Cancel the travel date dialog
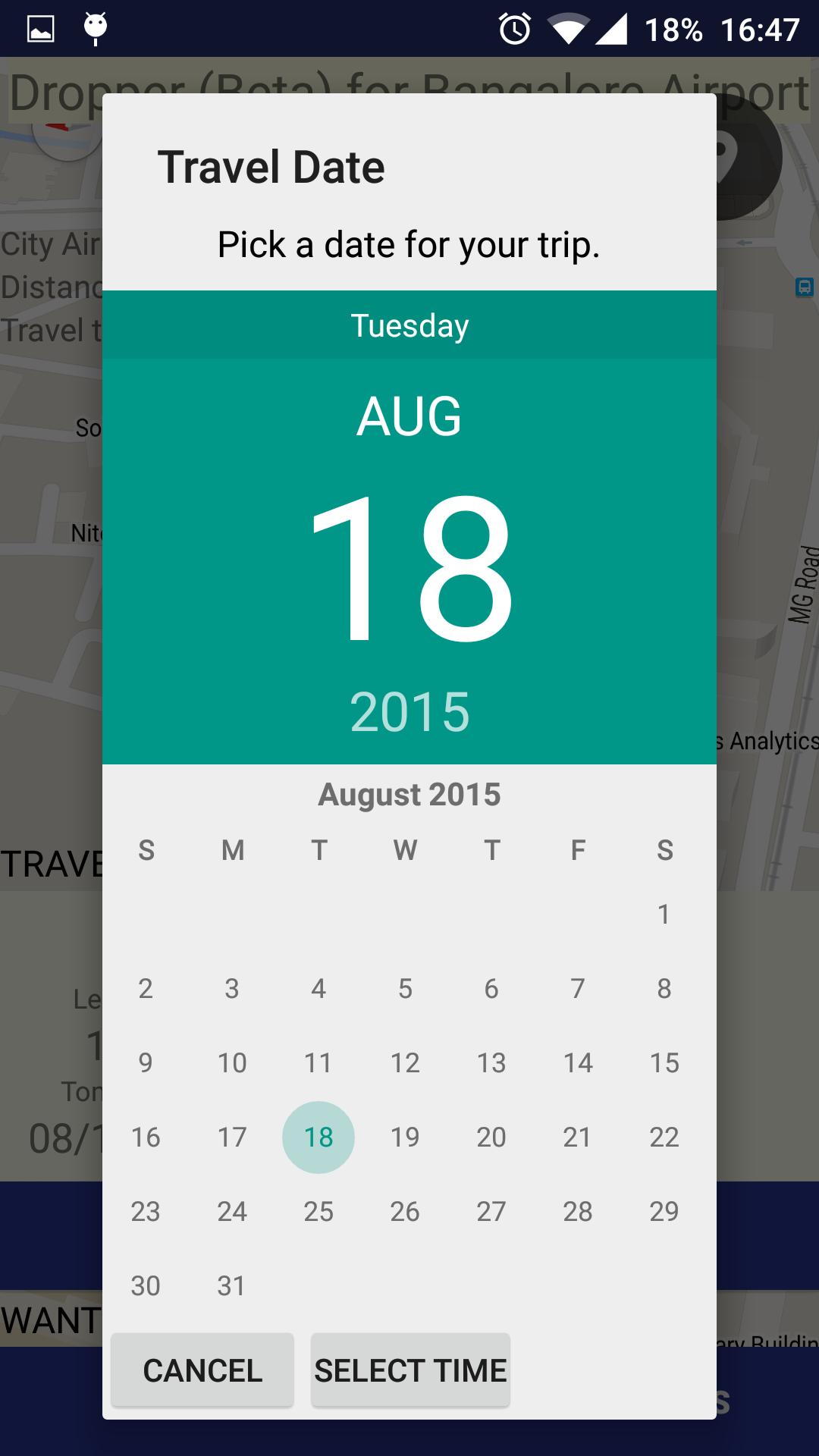Screen dimensions: 819x1456 [x=202, y=1370]
